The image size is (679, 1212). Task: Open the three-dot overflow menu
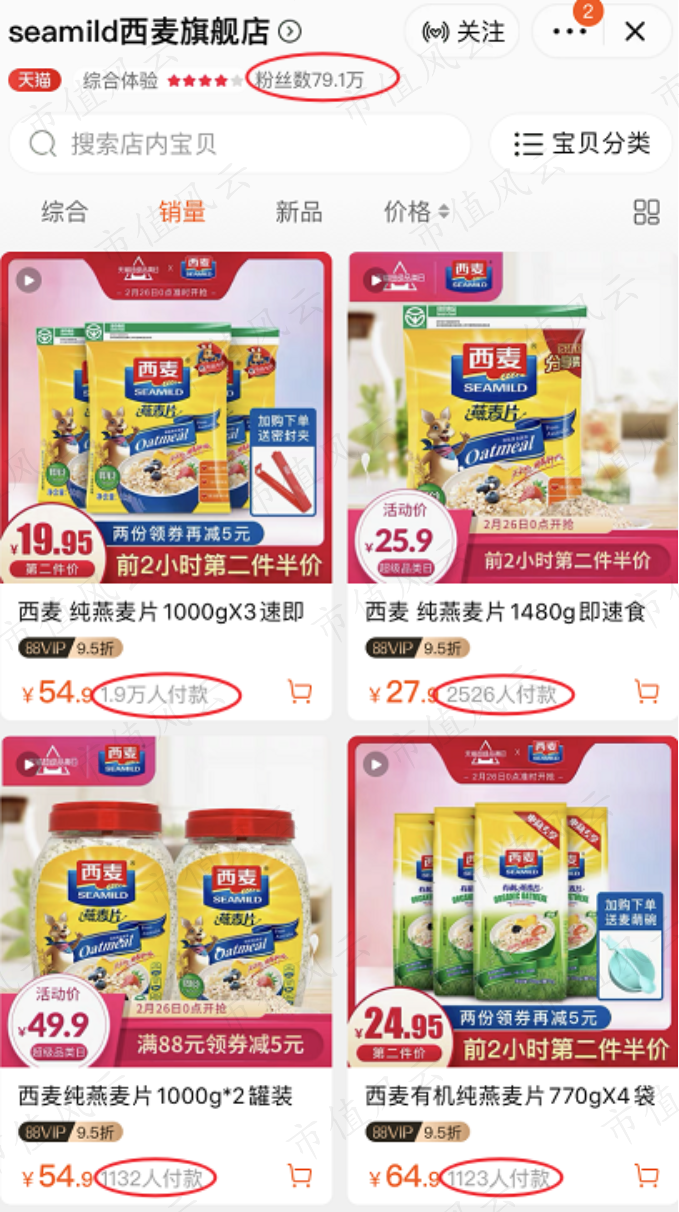click(x=569, y=32)
